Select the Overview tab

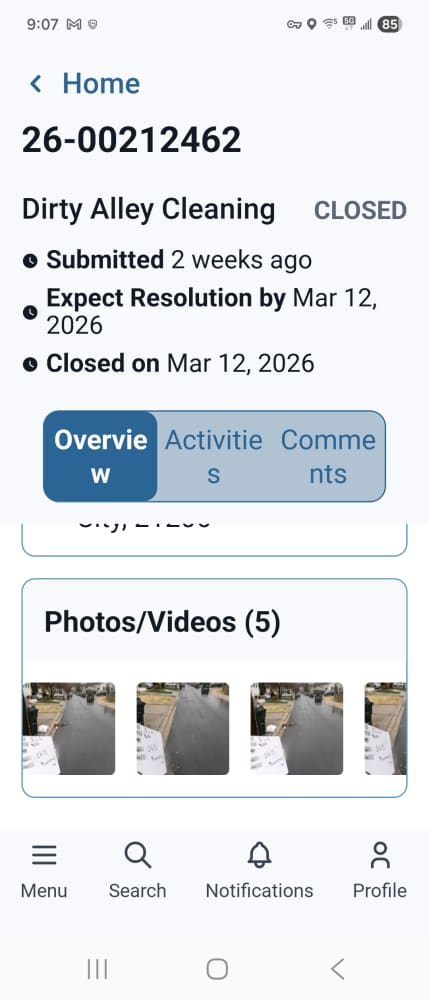coord(100,457)
